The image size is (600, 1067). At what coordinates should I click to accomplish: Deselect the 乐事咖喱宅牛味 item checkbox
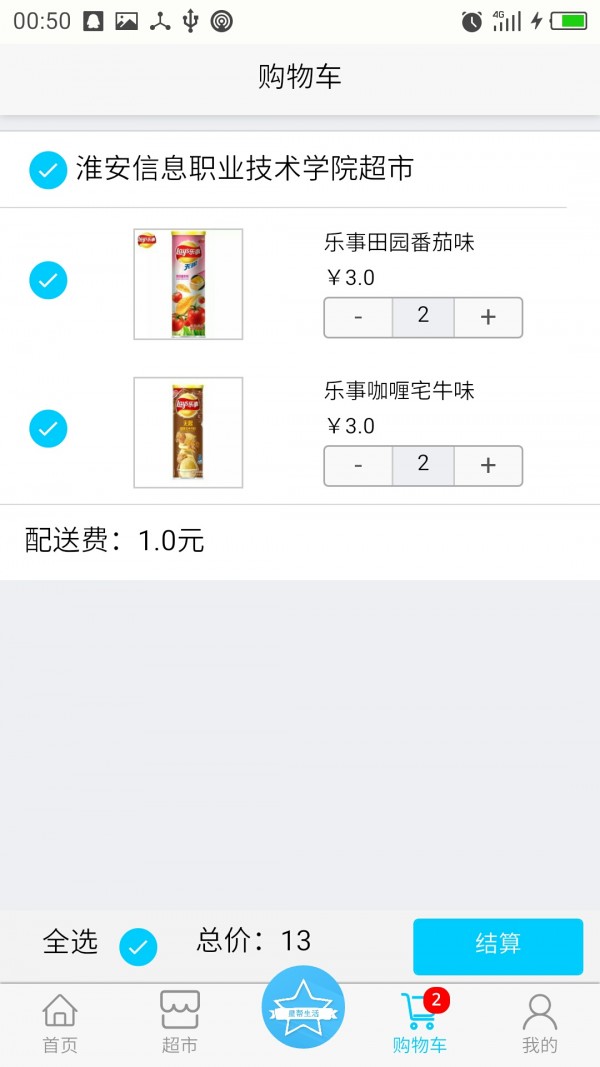point(48,429)
